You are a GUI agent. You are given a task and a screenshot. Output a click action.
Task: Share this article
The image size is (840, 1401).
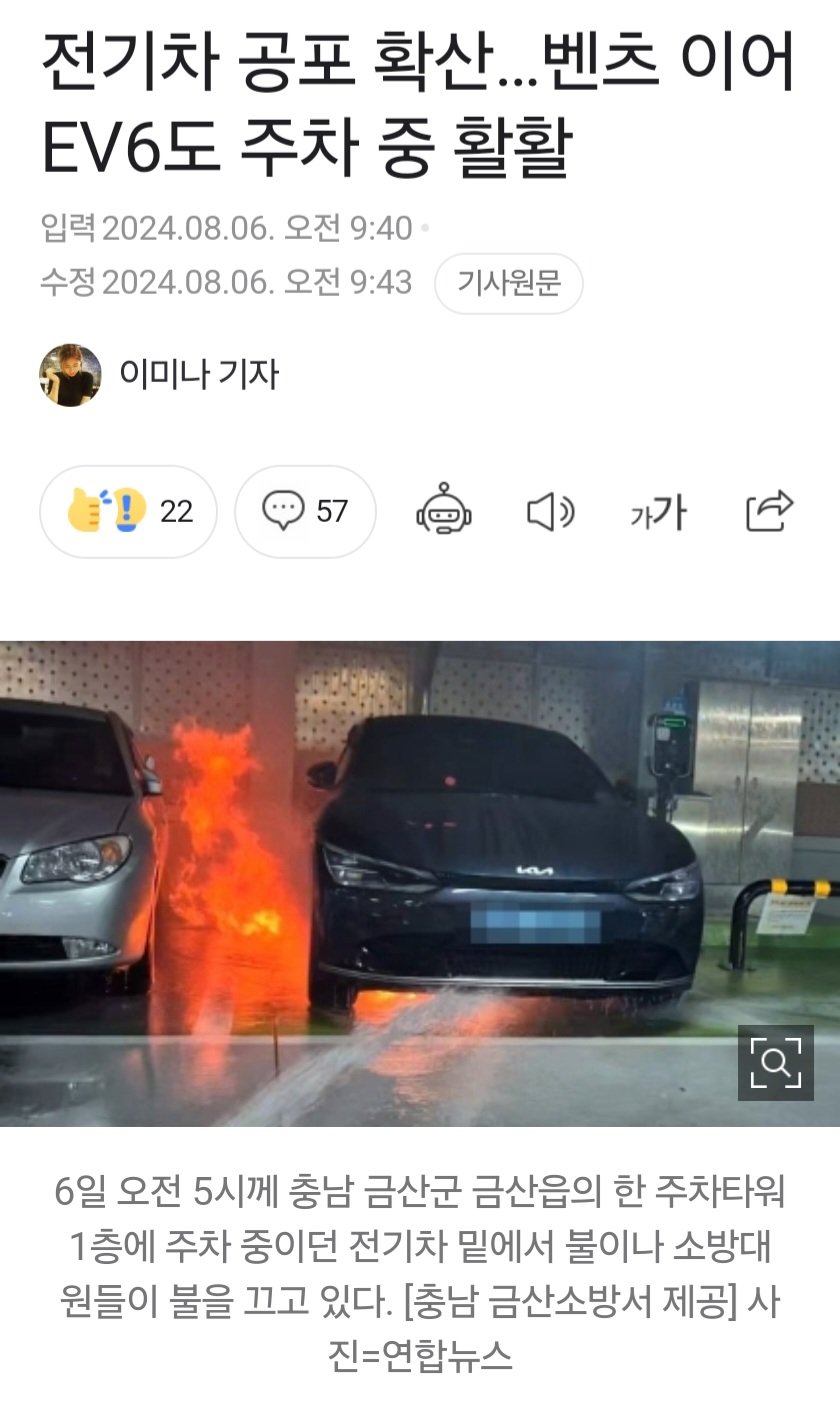click(x=769, y=511)
